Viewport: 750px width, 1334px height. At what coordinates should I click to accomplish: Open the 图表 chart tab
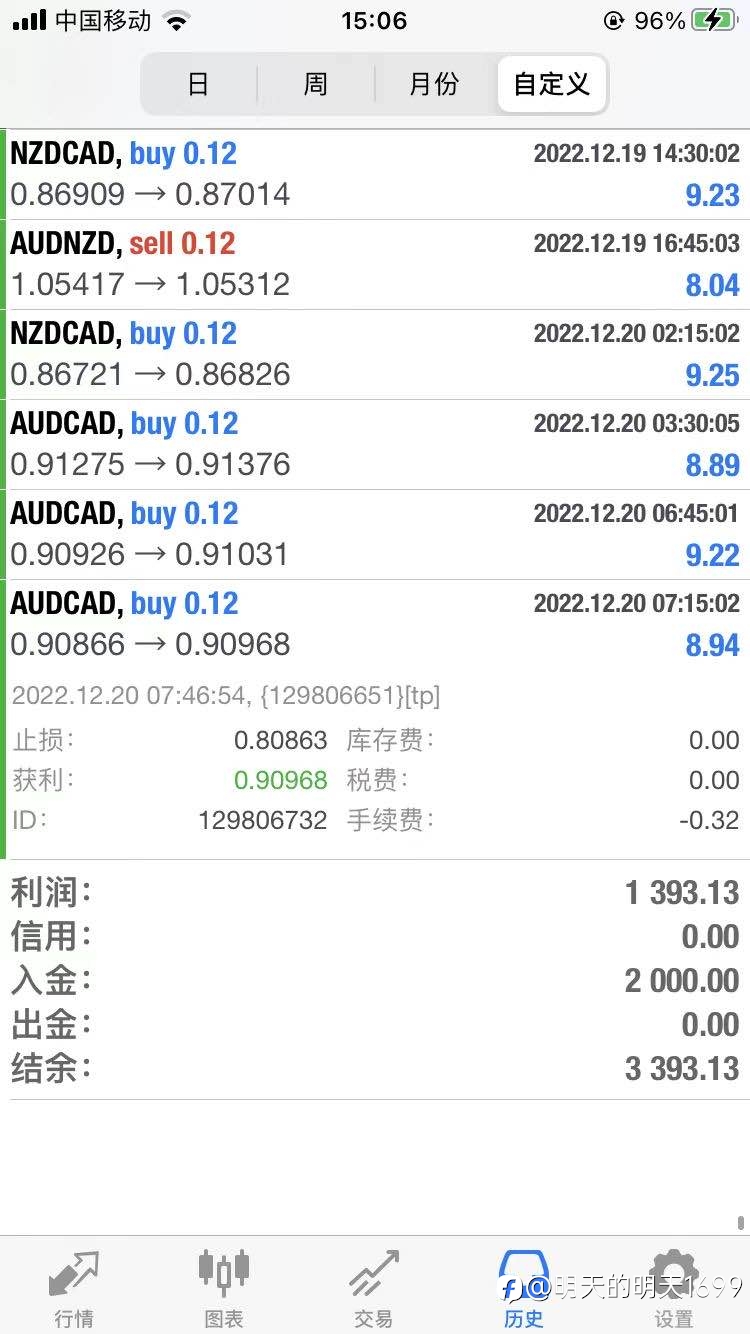(224, 1287)
